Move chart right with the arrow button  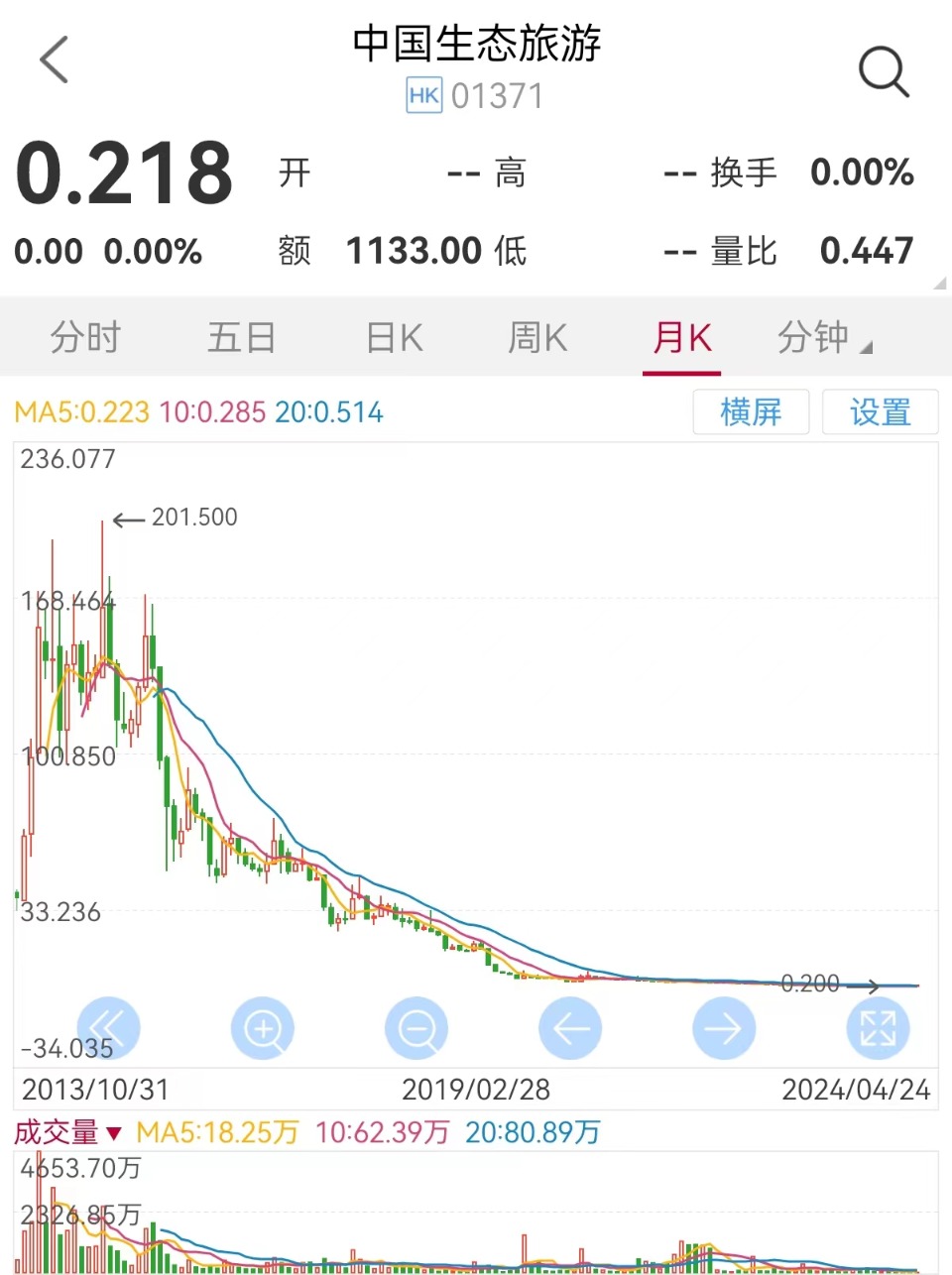pos(724,1029)
